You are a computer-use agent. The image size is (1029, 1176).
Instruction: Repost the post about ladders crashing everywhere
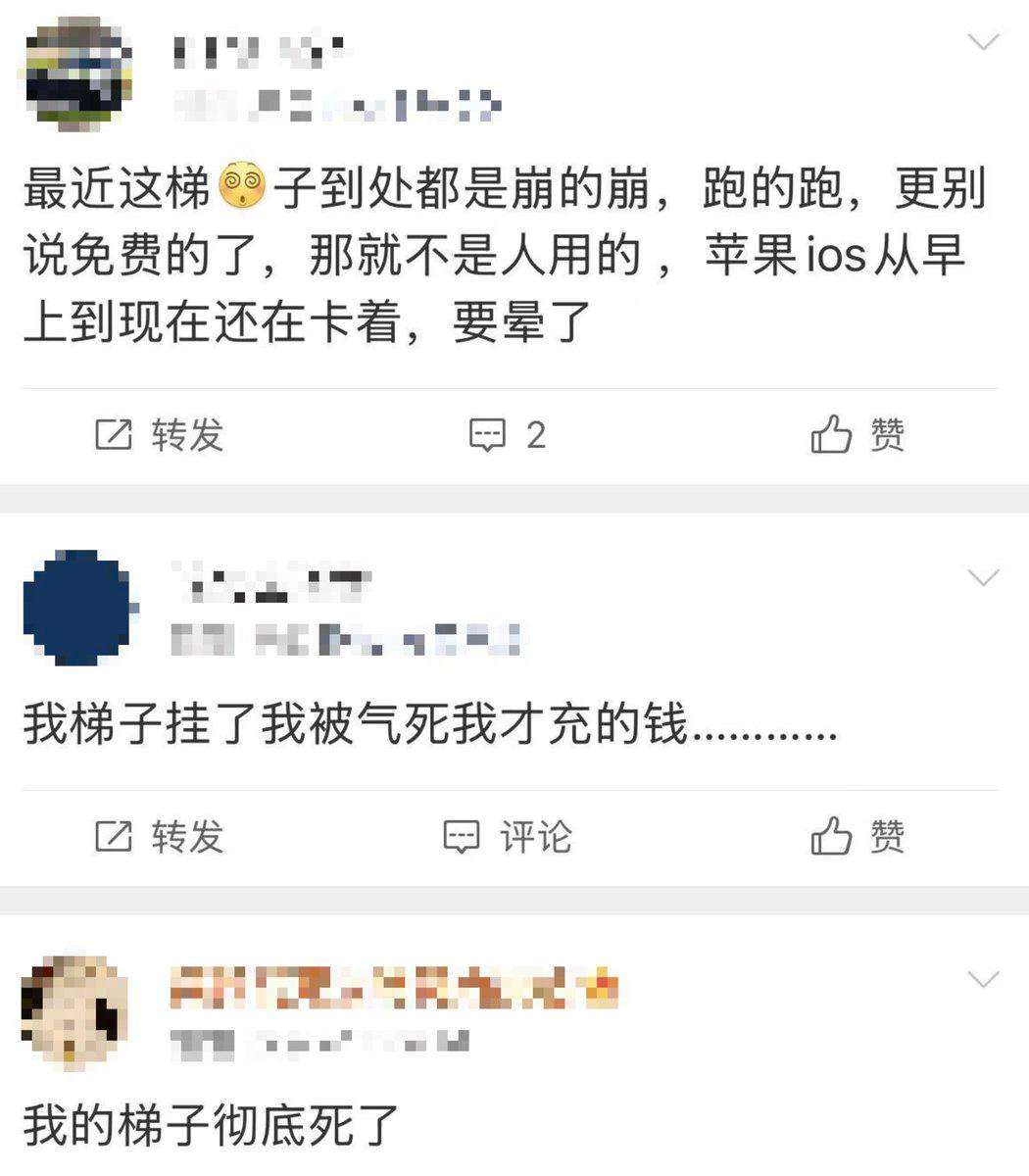click(160, 435)
